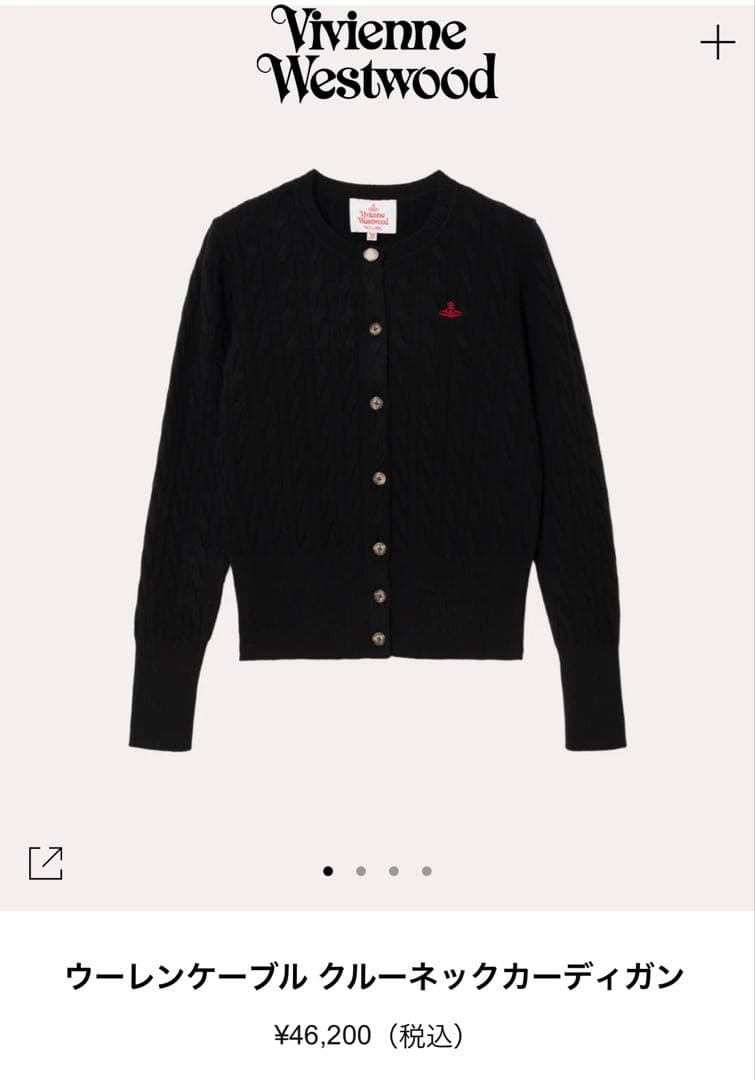Open the plus menu icon
755x1080 pixels.
coord(717,42)
